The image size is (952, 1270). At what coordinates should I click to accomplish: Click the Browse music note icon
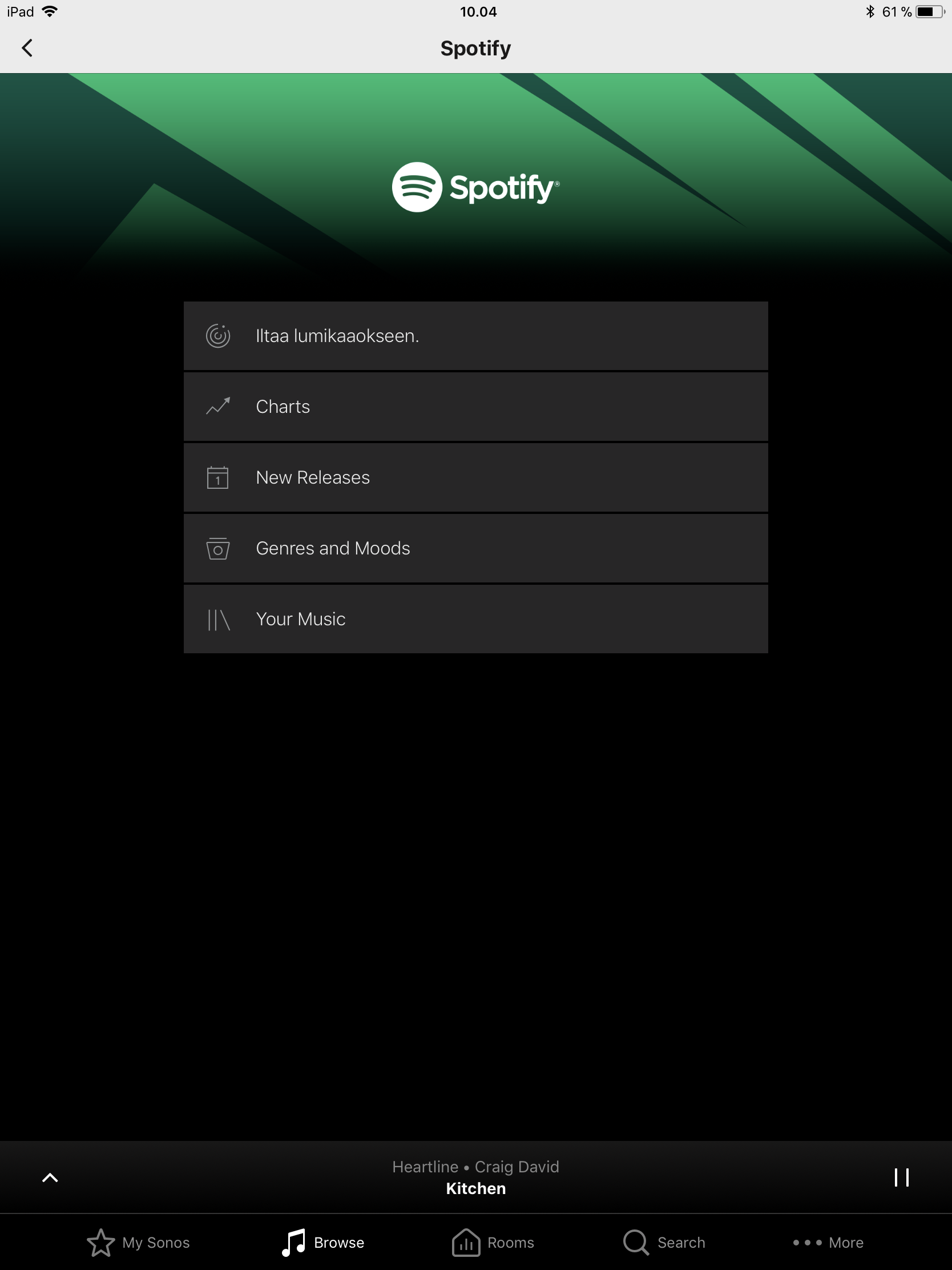(x=294, y=1242)
